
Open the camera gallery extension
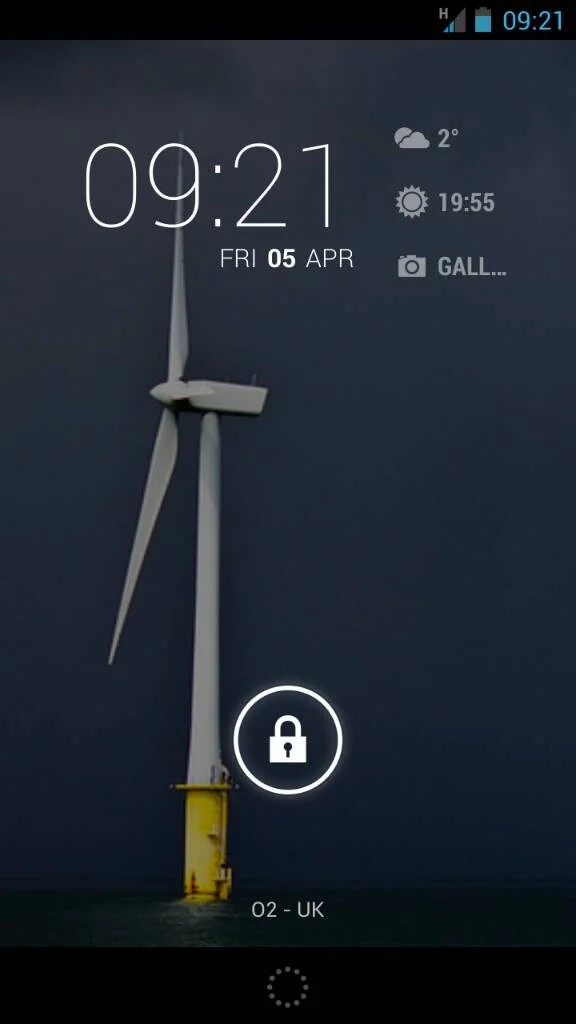click(x=452, y=266)
